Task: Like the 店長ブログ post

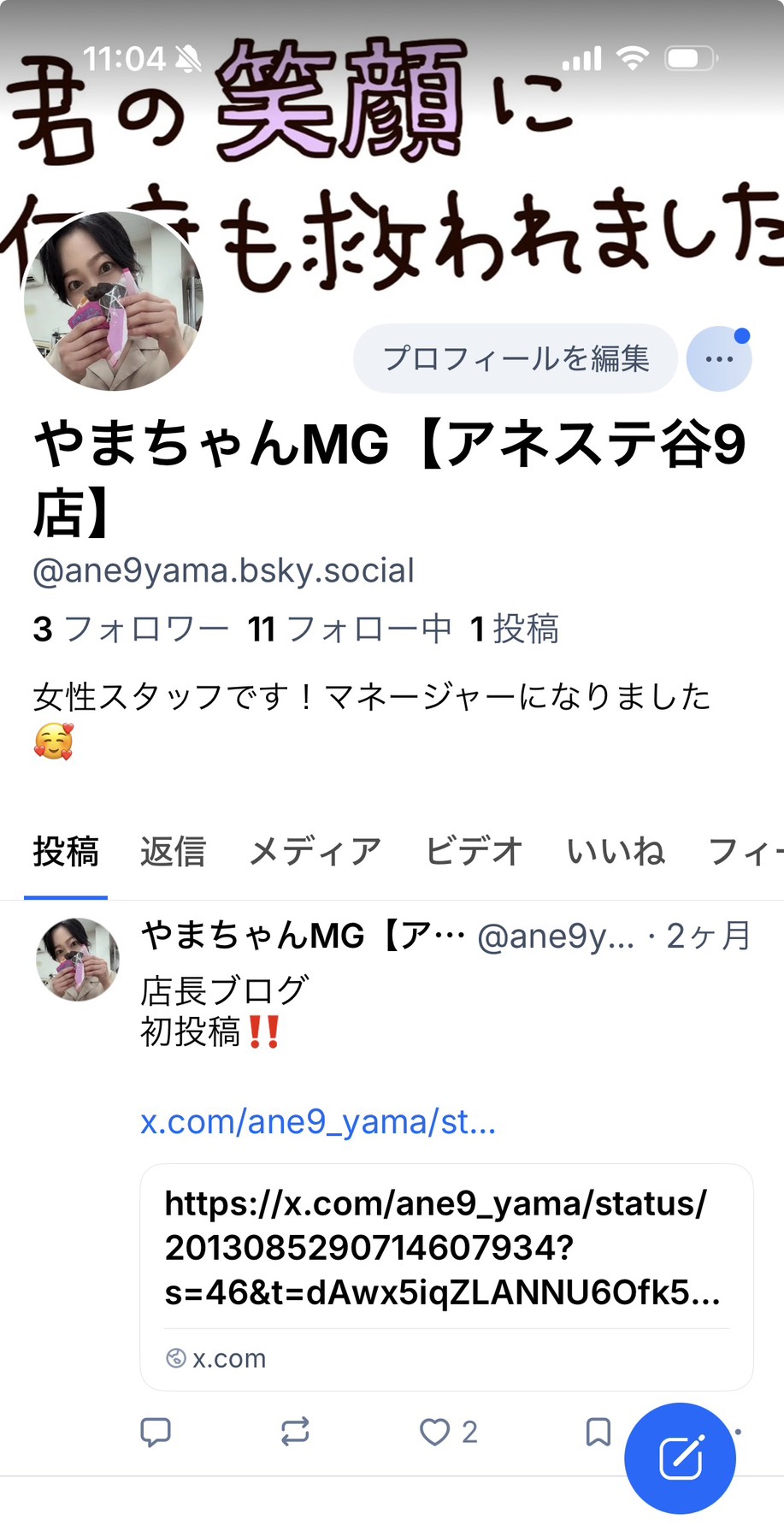Action: click(435, 1432)
